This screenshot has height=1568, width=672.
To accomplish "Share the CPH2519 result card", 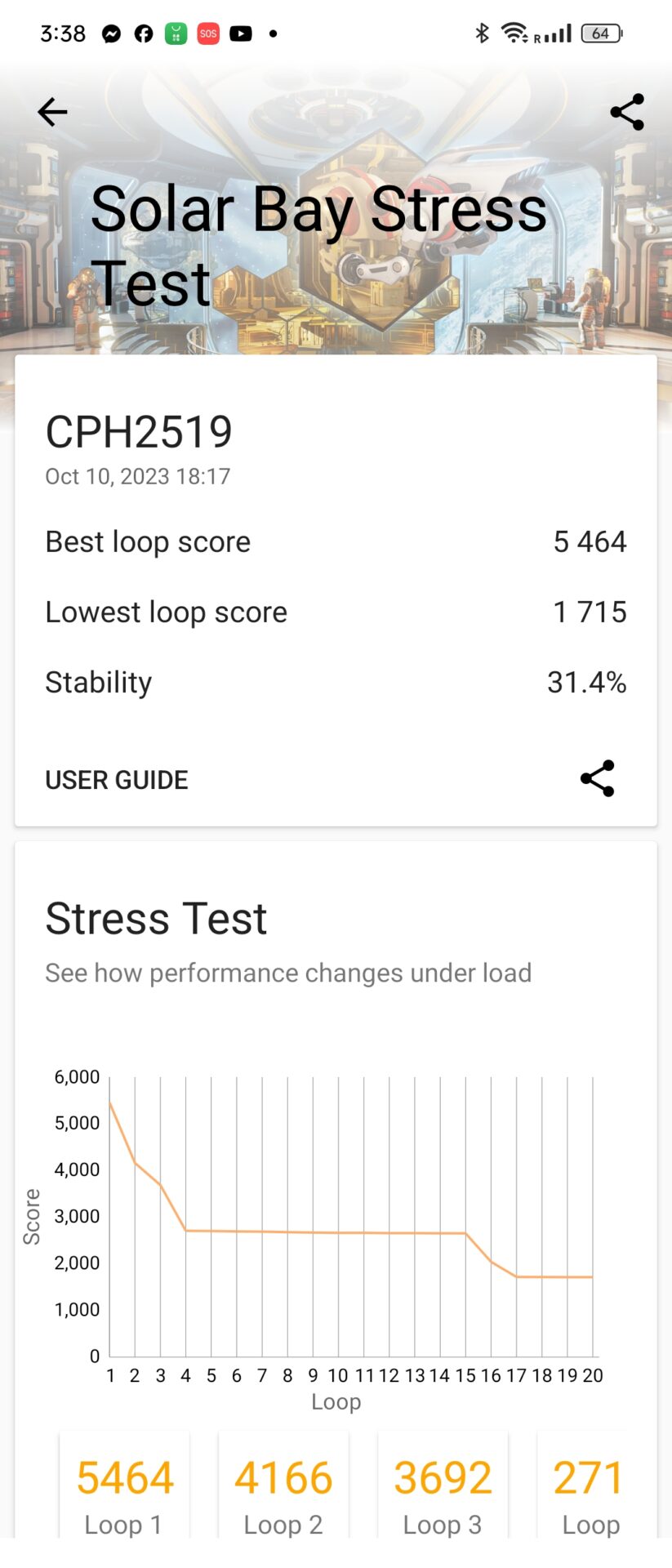I will pos(597,778).
